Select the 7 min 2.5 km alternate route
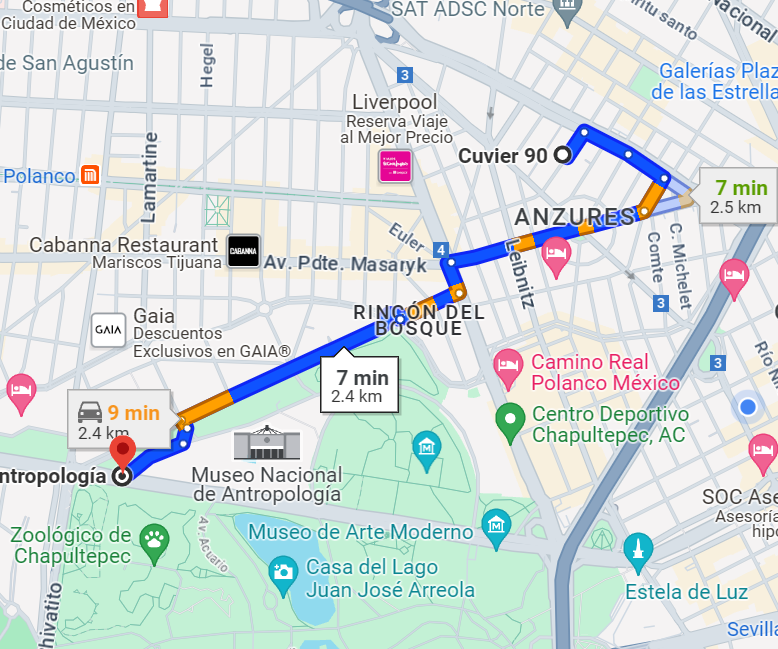 [738, 196]
